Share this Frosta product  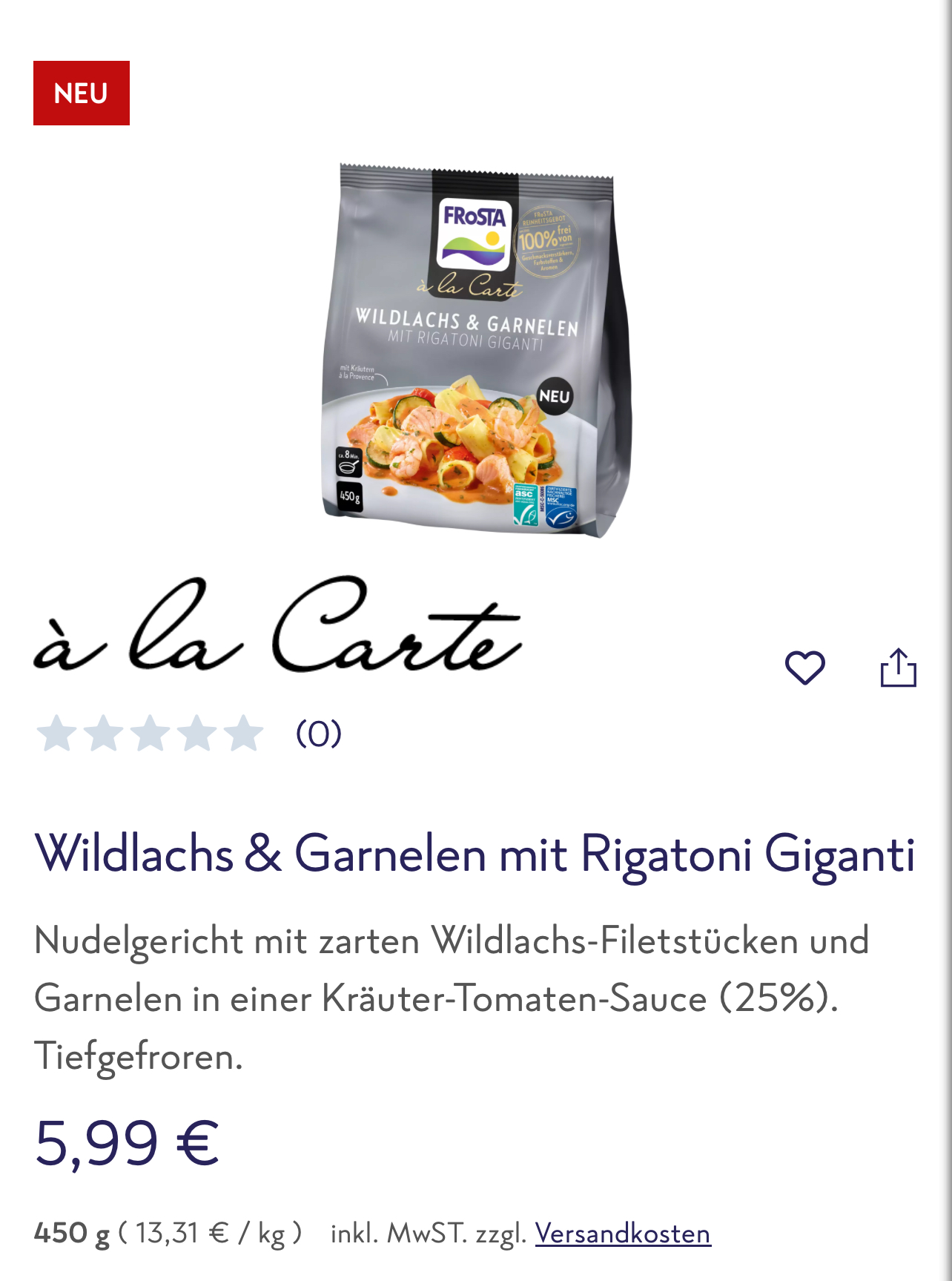[x=898, y=668]
